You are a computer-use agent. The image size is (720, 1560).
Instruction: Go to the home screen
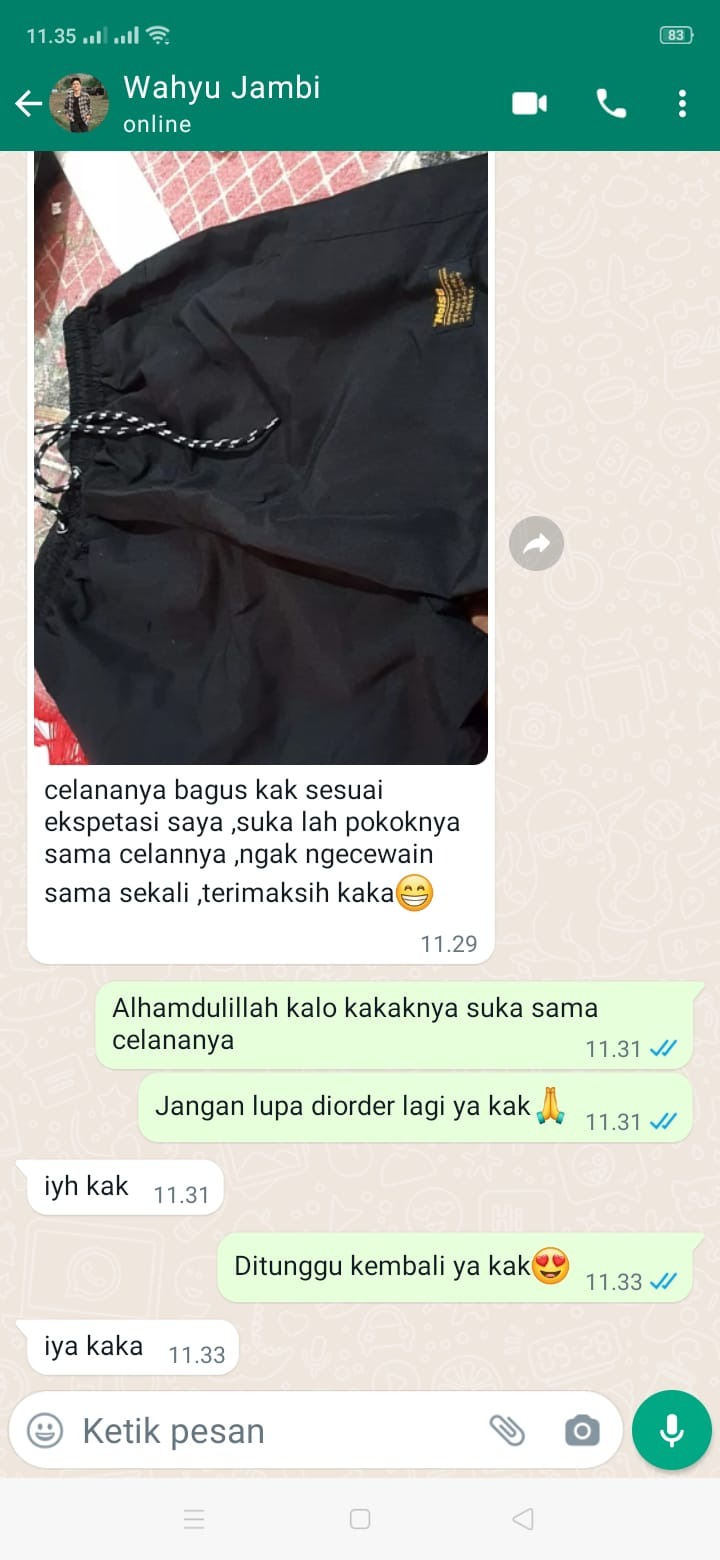click(x=360, y=1520)
